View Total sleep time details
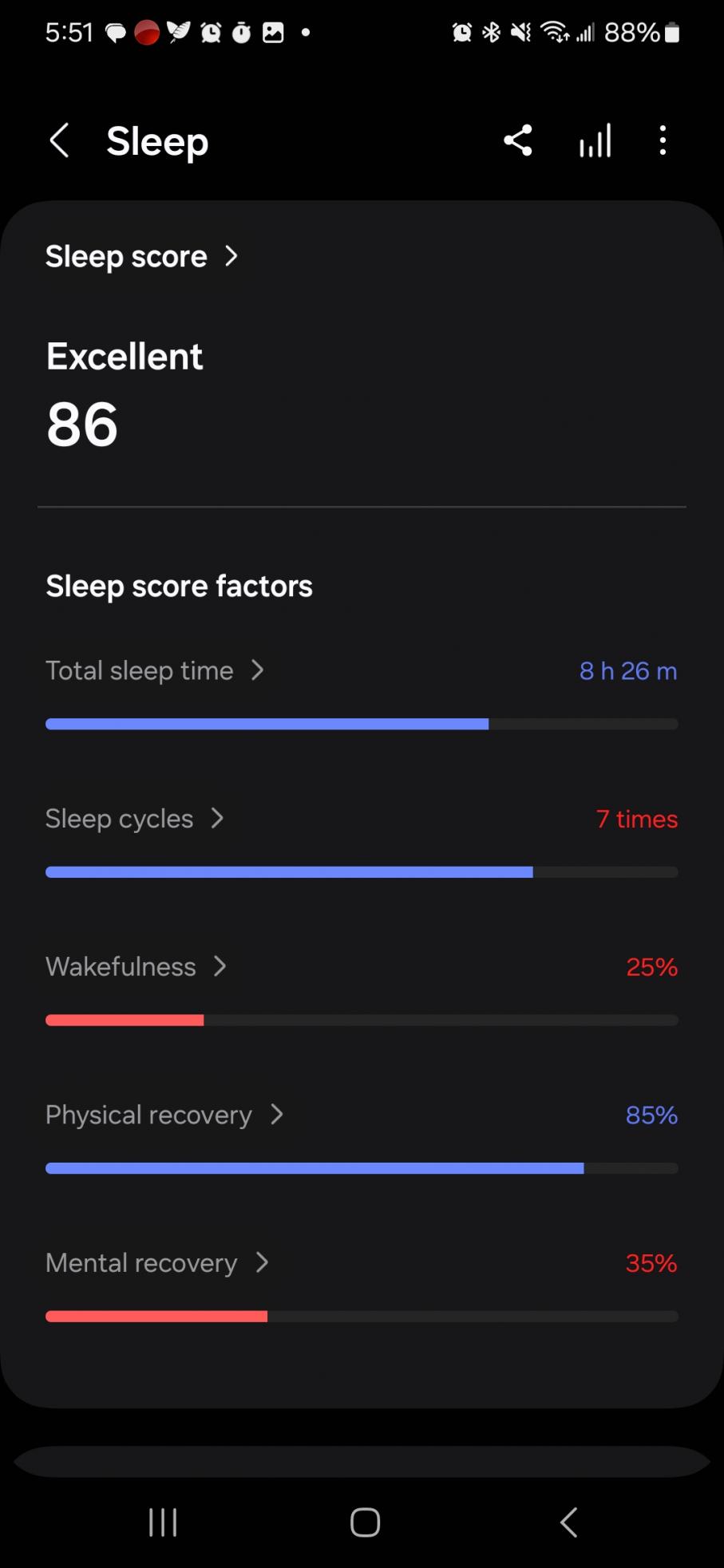Image resolution: width=724 pixels, height=1568 pixels. click(x=362, y=693)
